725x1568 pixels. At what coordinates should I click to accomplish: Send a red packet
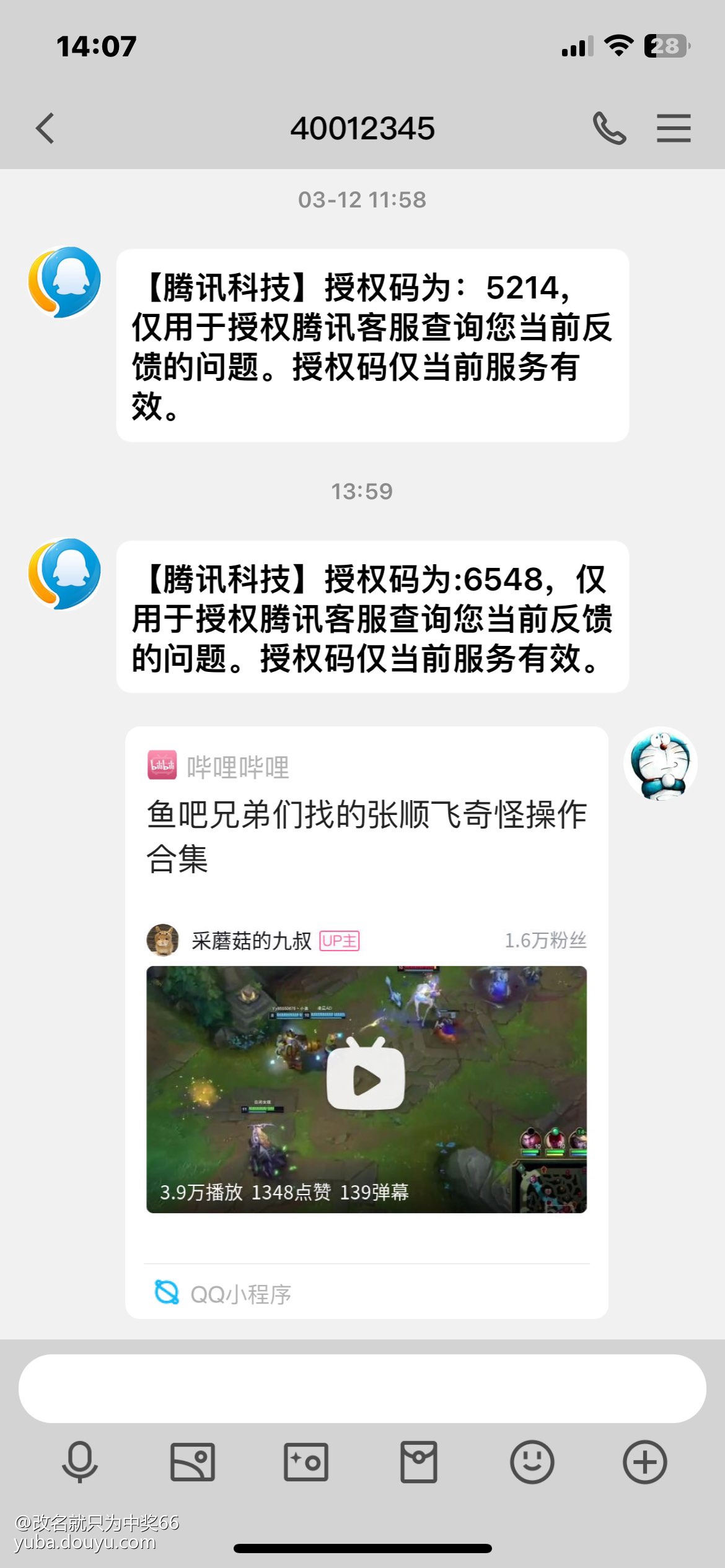pos(419,1461)
